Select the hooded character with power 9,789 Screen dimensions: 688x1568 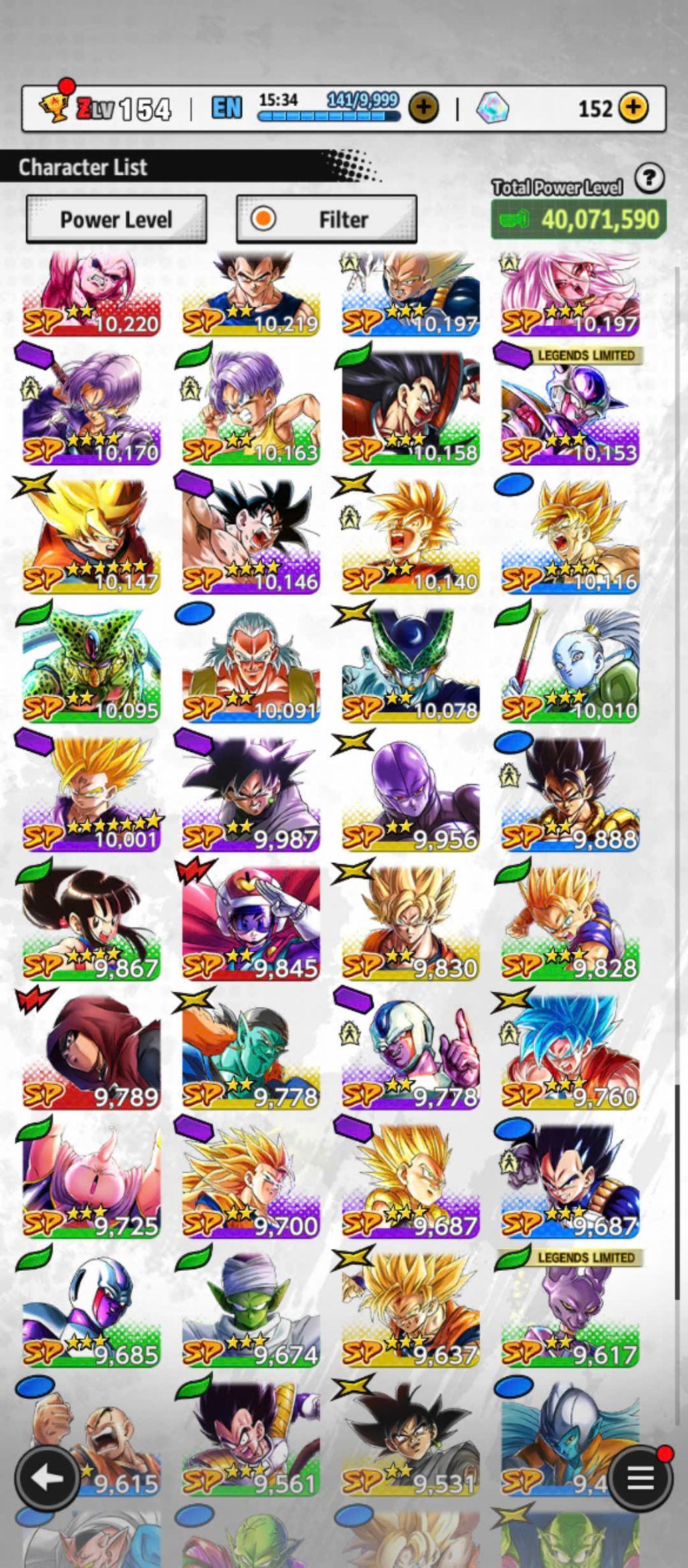coord(91,1051)
